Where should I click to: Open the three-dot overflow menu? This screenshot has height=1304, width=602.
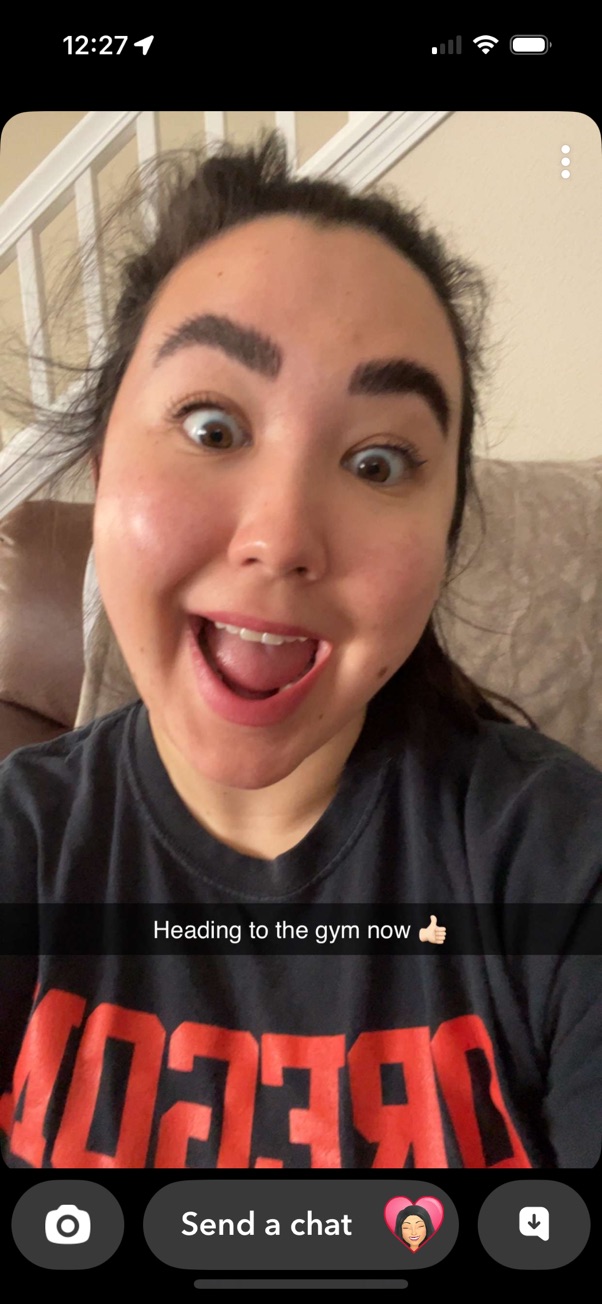(x=565, y=162)
